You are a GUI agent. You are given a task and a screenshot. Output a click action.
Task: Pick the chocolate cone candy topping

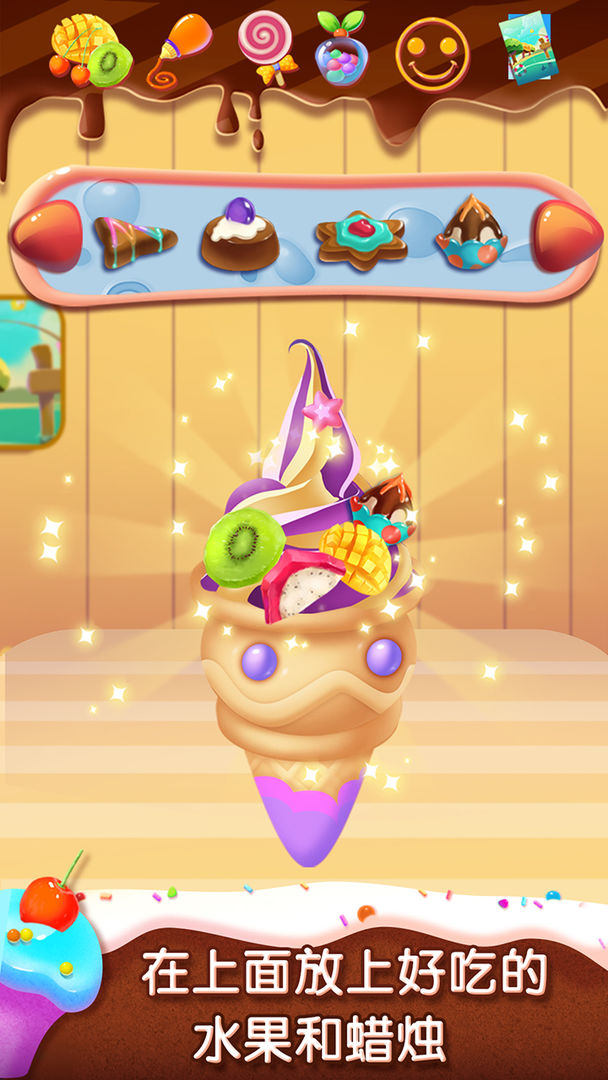(471, 236)
